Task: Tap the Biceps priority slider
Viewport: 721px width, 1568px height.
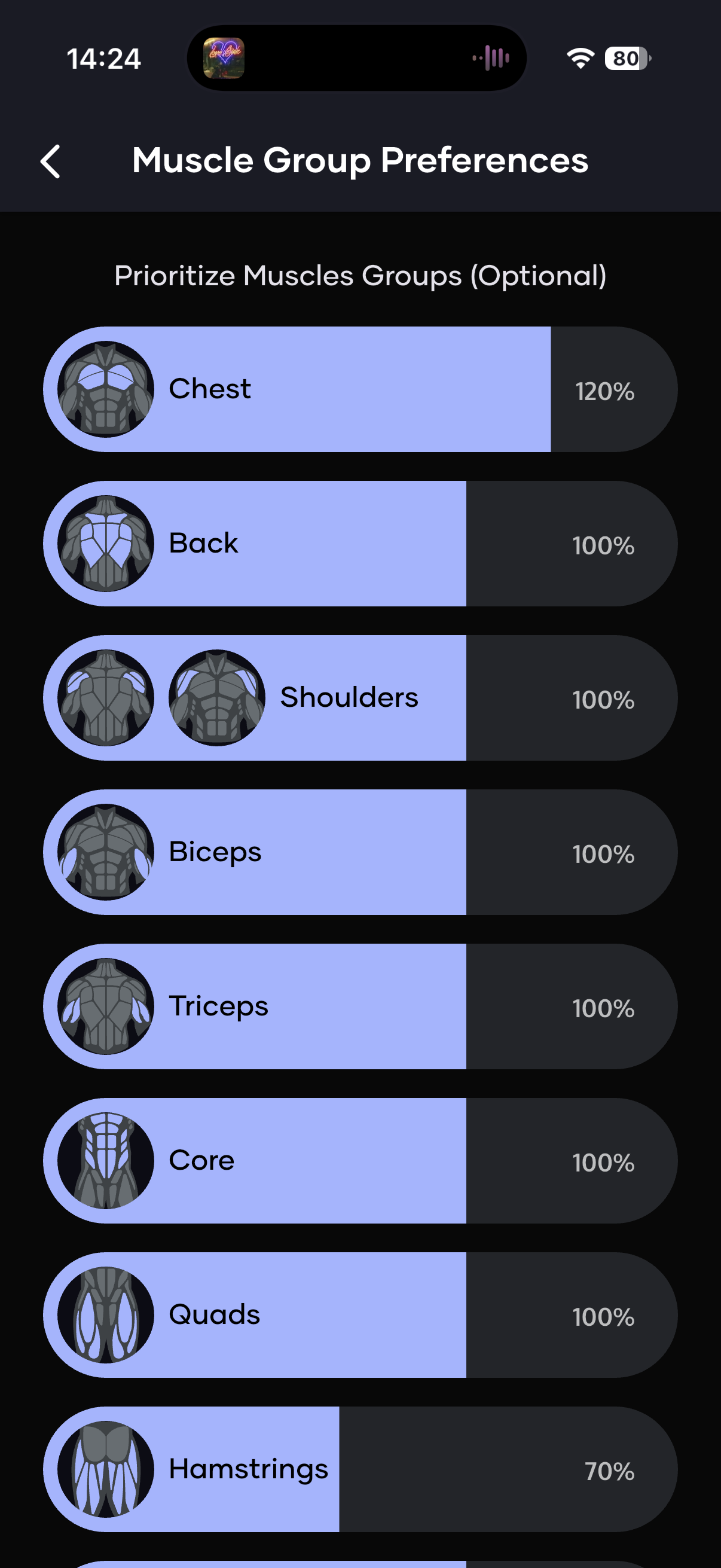Action: point(360,852)
